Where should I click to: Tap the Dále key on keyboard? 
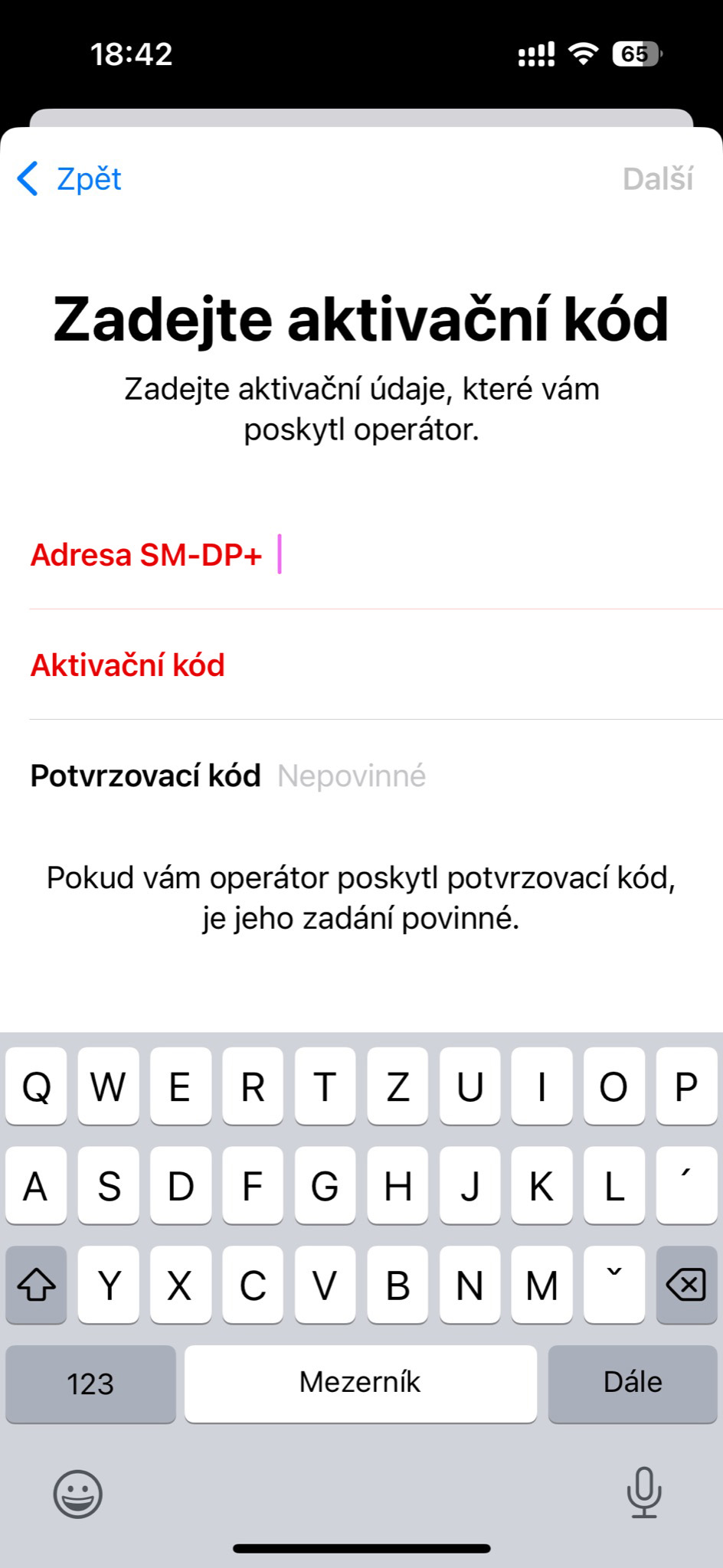point(632,1383)
